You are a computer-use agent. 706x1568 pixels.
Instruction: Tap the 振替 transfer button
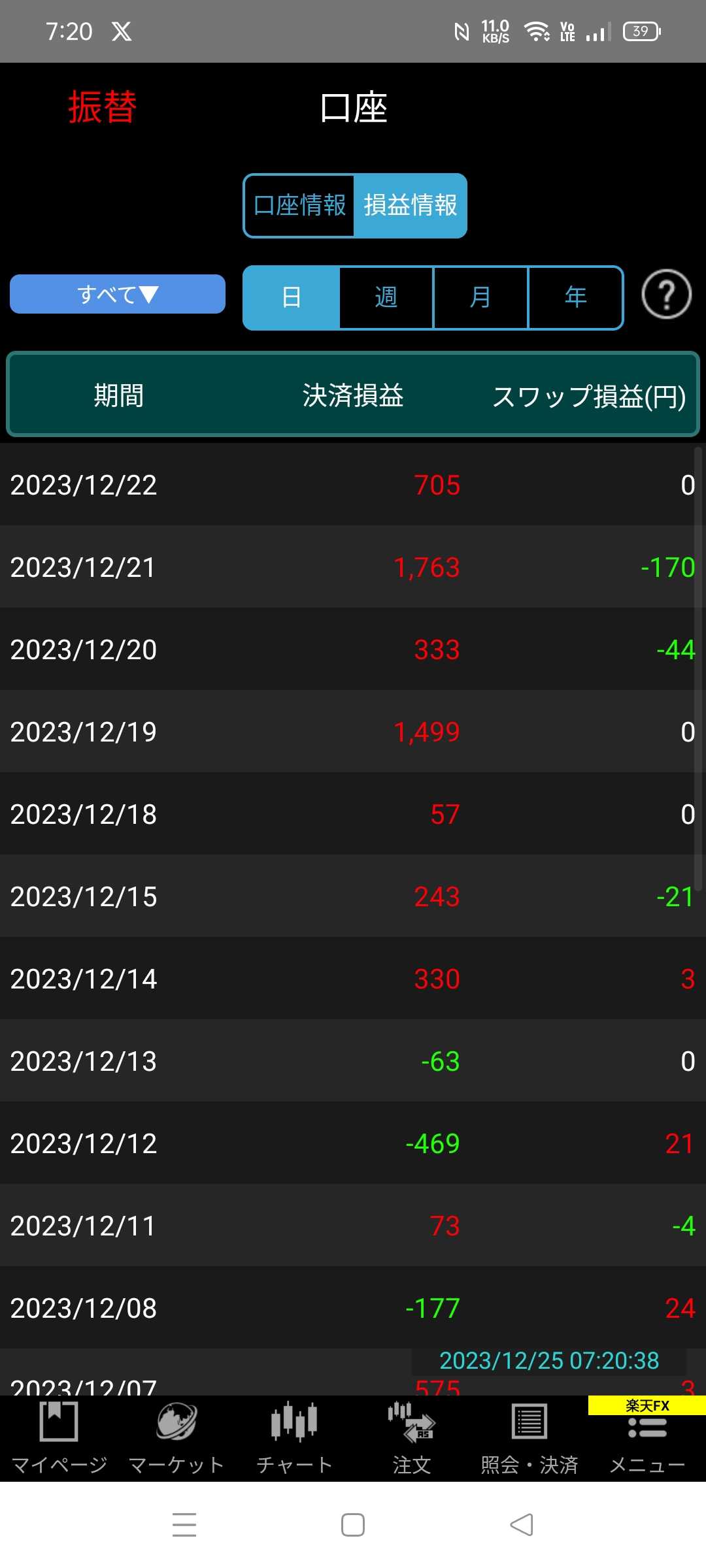click(103, 107)
